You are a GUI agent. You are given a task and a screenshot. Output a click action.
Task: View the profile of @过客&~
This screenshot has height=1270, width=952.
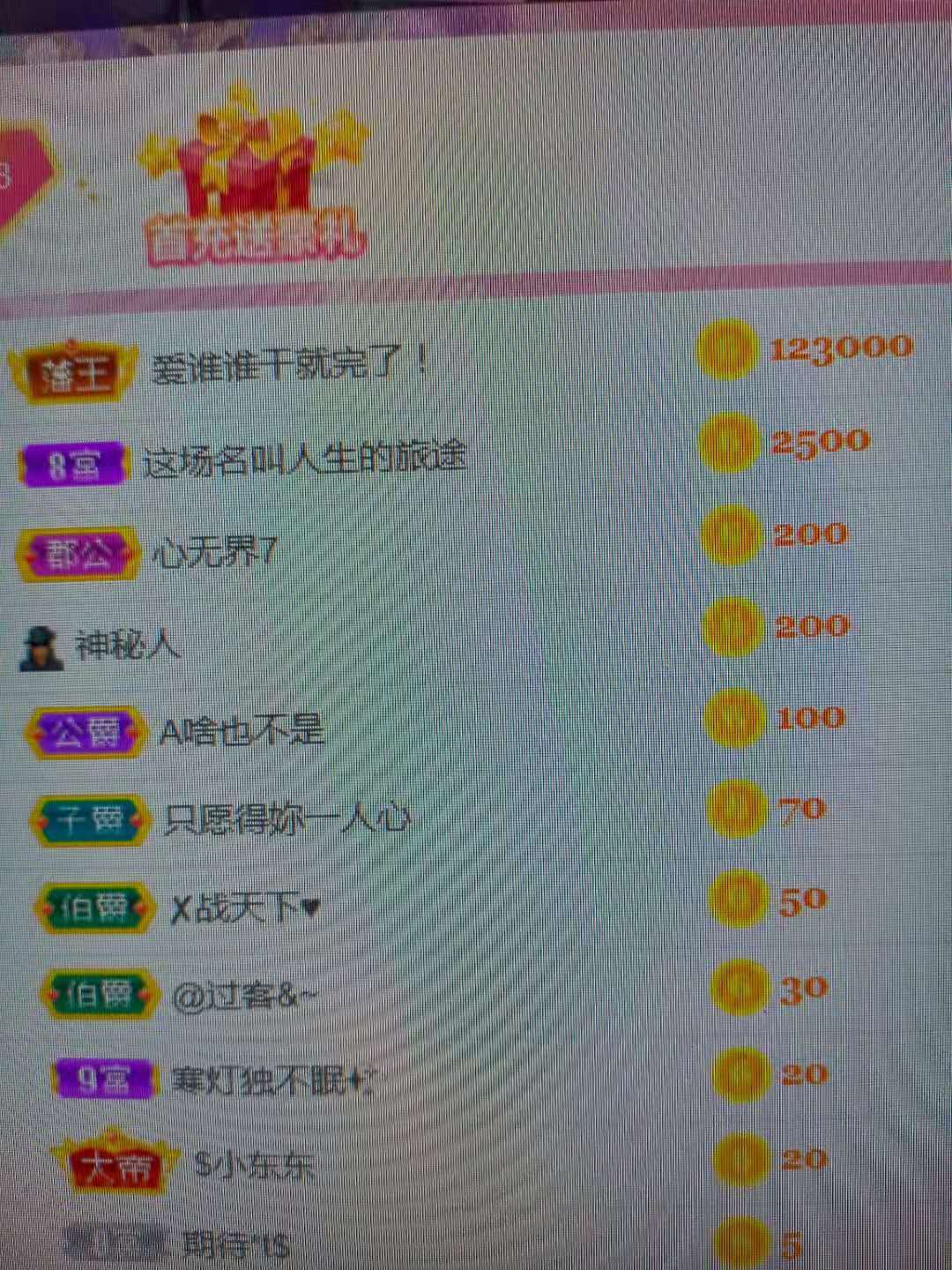244,996
